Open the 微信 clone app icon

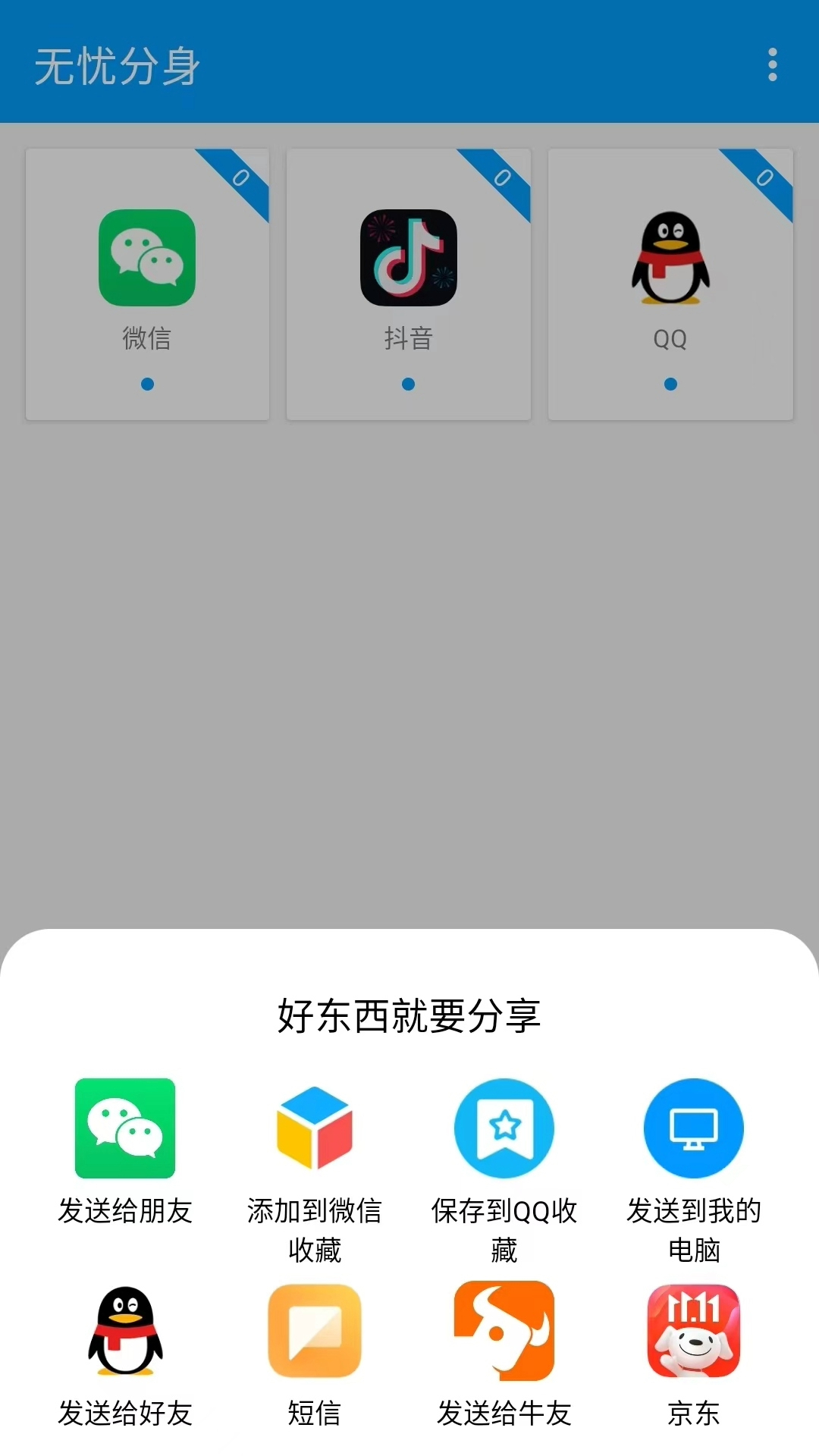(x=147, y=258)
